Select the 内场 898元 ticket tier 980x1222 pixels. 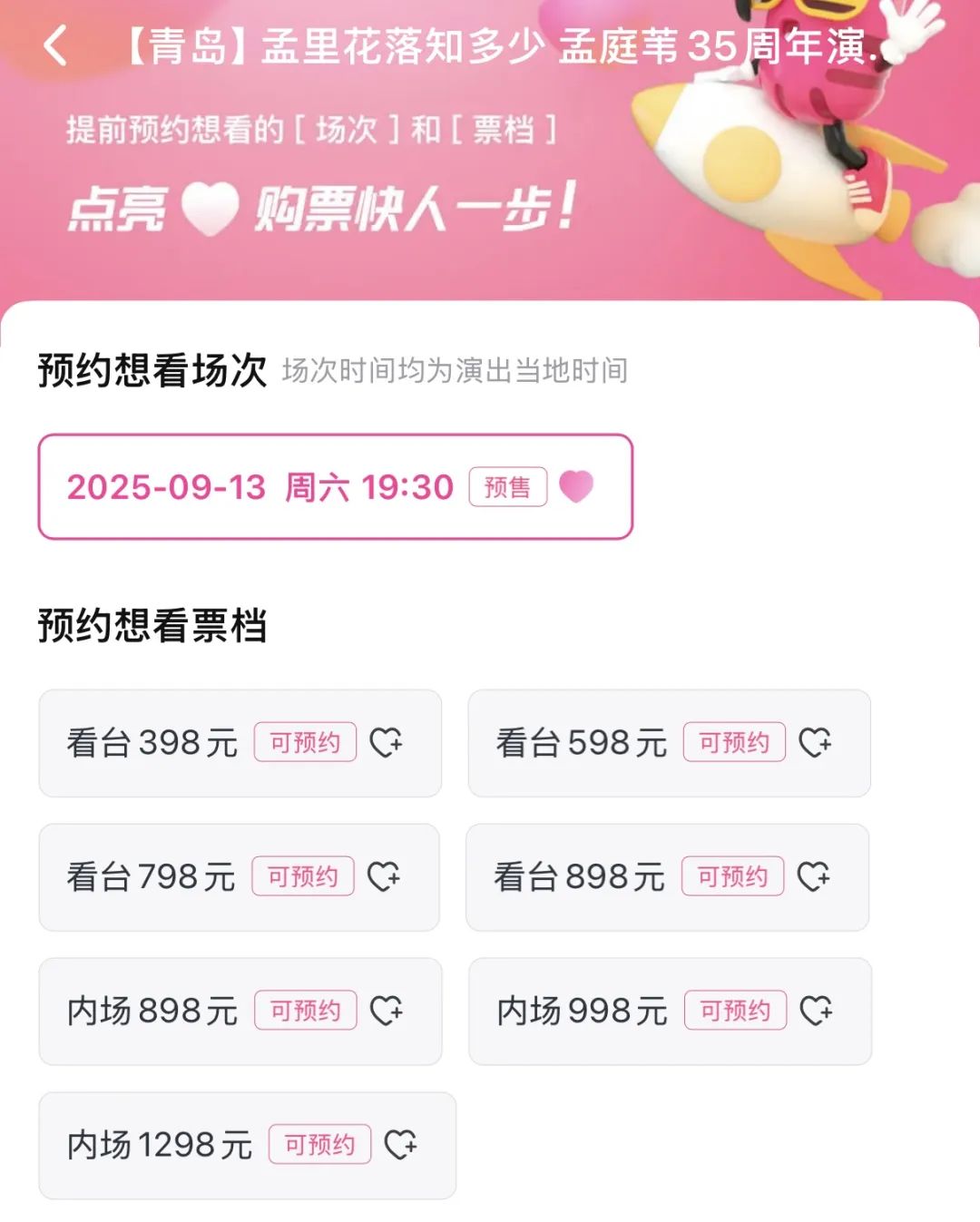coord(240,1012)
